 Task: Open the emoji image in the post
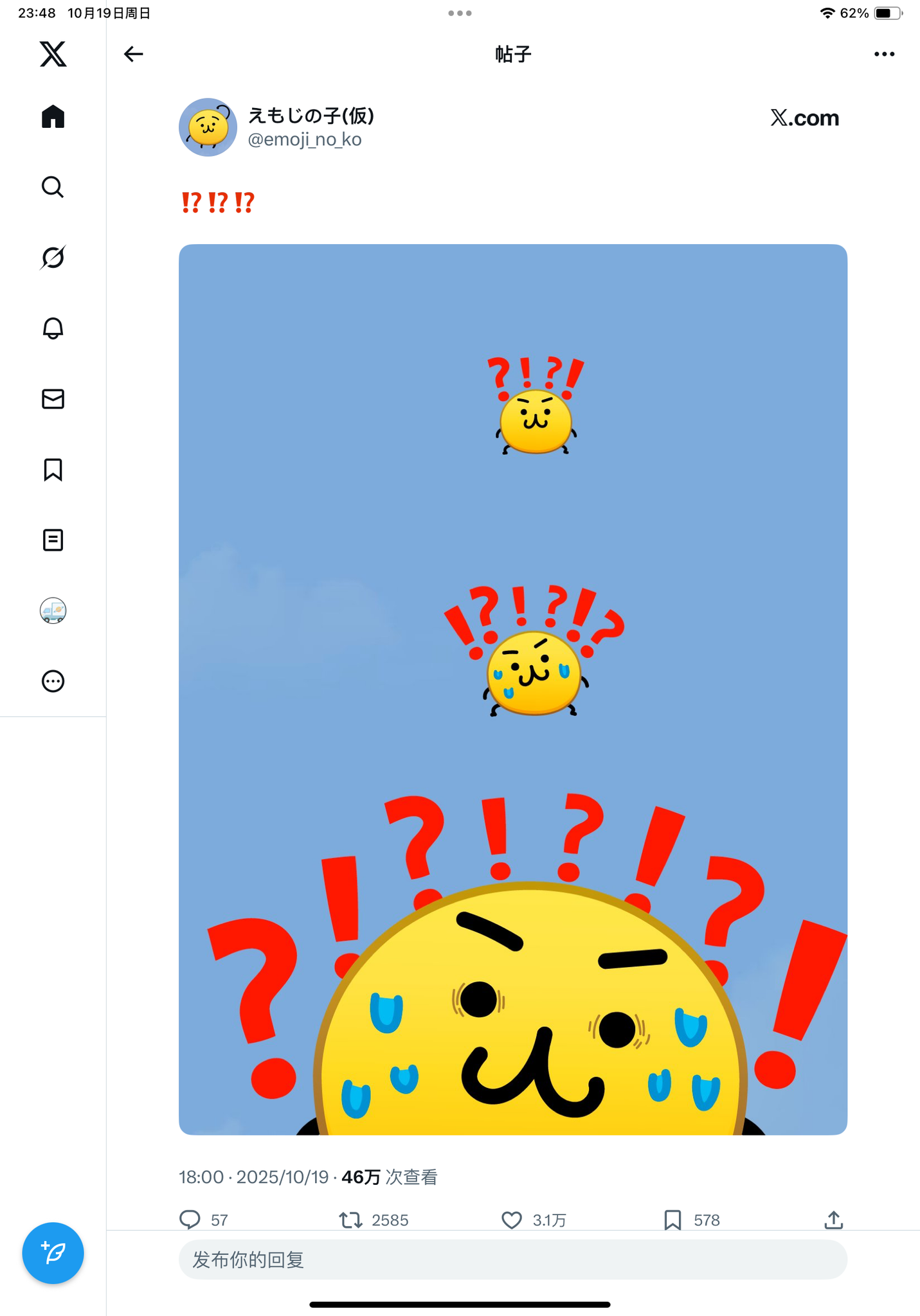(512, 689)
